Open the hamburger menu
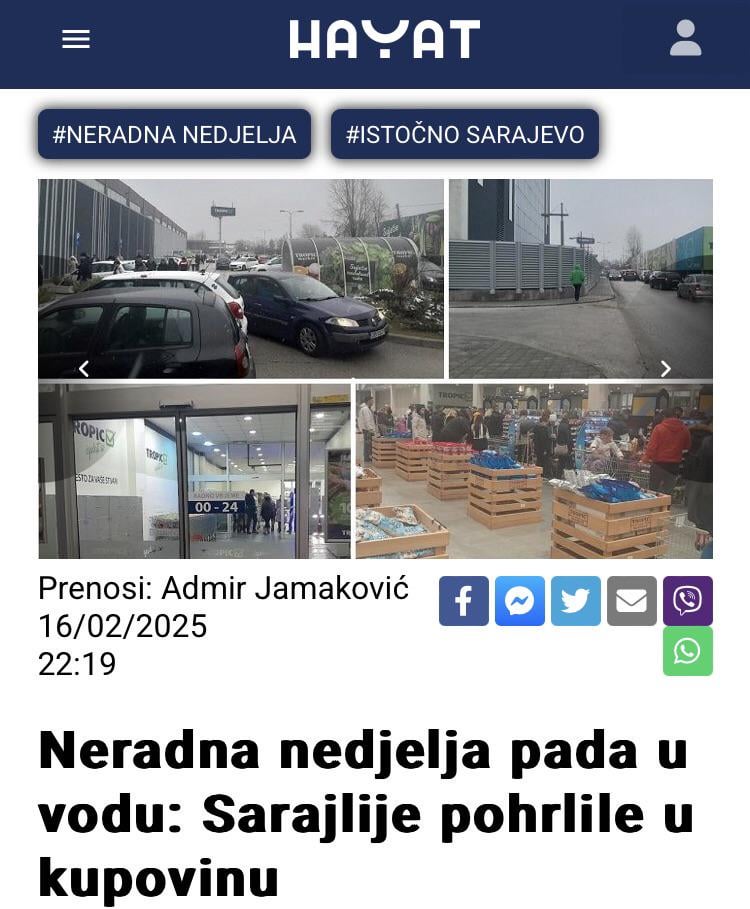Image resolution: width=750 pixels, height=909 pixels. 76,39
